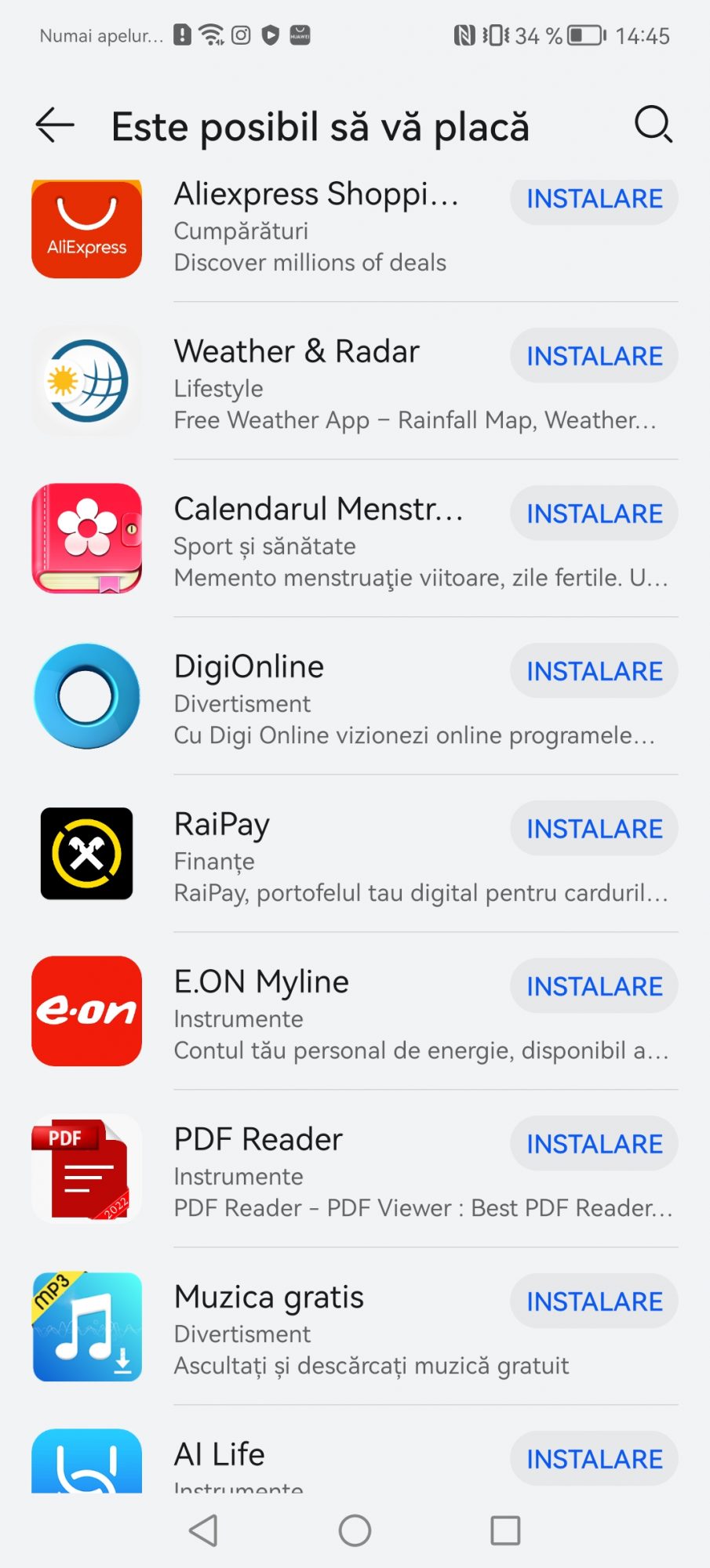Install E.ON Myline app
Viewport: 710px width, 1568px height.
pos(594,987)
